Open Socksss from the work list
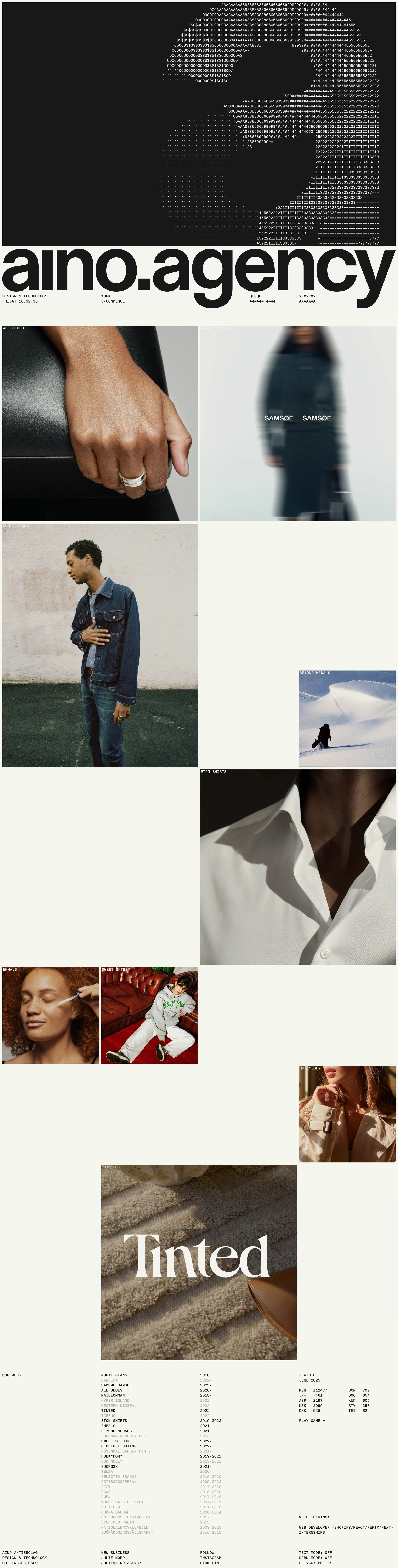This screenshot has width=398, height=1568. click(109, 1466)
